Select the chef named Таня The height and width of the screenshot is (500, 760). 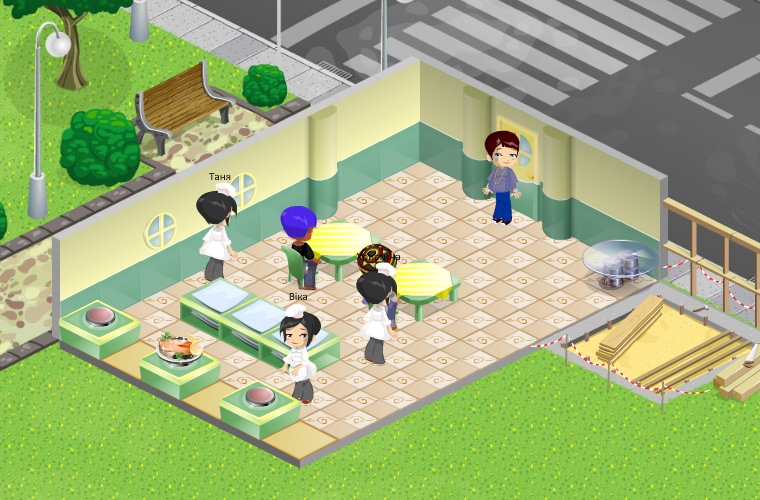[x=217, y=232]
